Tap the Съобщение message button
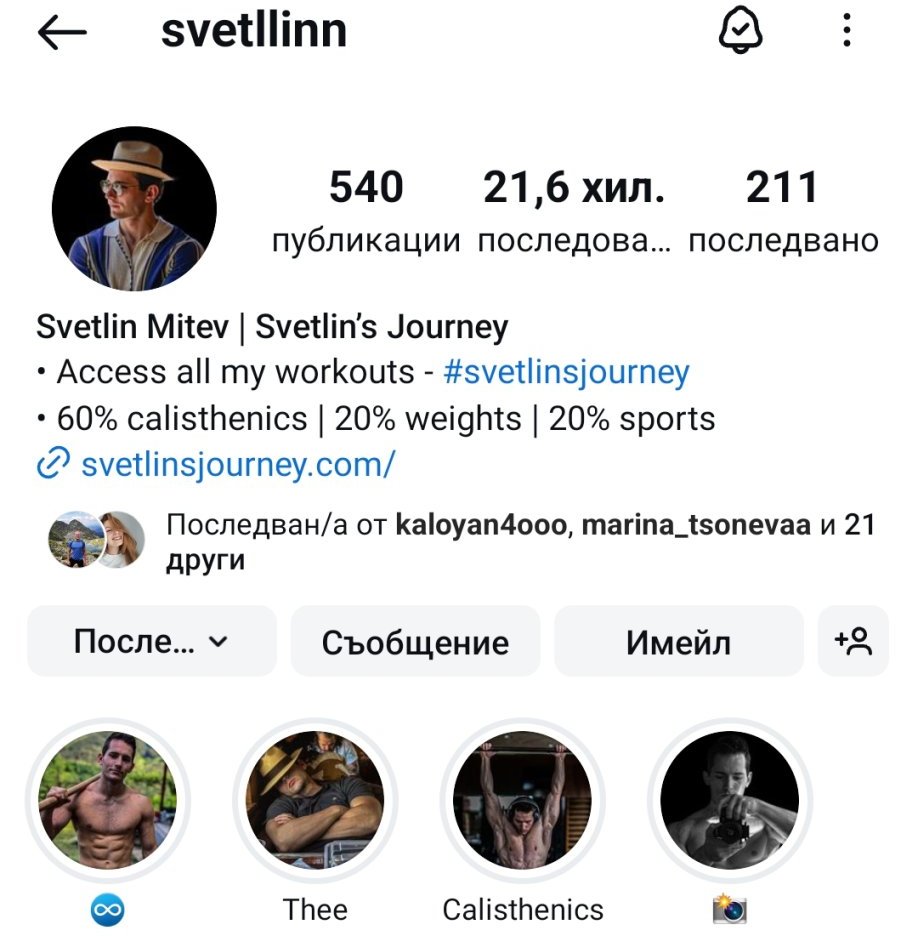Viewport: 914px width, 952px height. tap(415, 641)
